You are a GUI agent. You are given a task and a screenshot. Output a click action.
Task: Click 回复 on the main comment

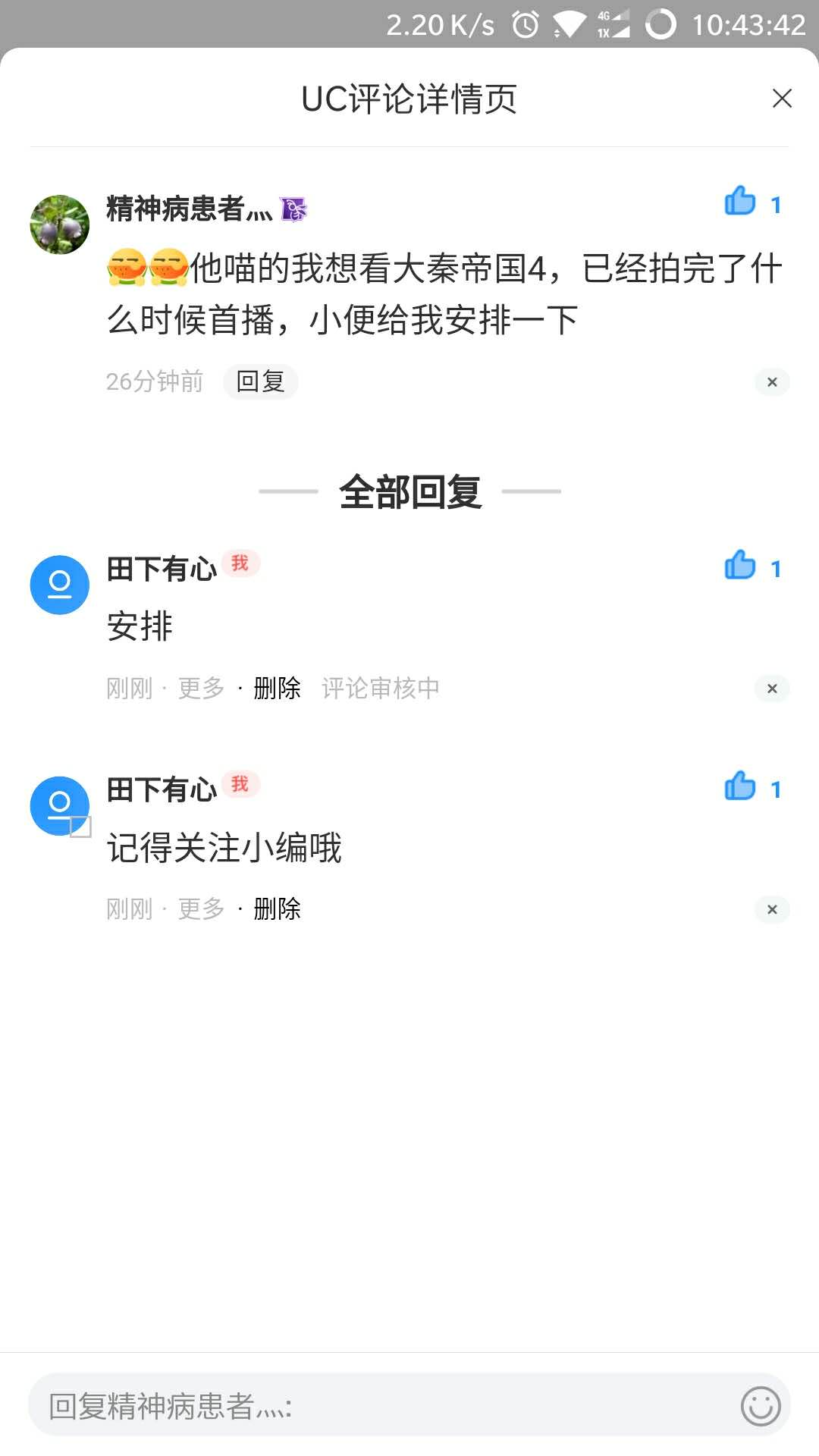click(260, 381)
